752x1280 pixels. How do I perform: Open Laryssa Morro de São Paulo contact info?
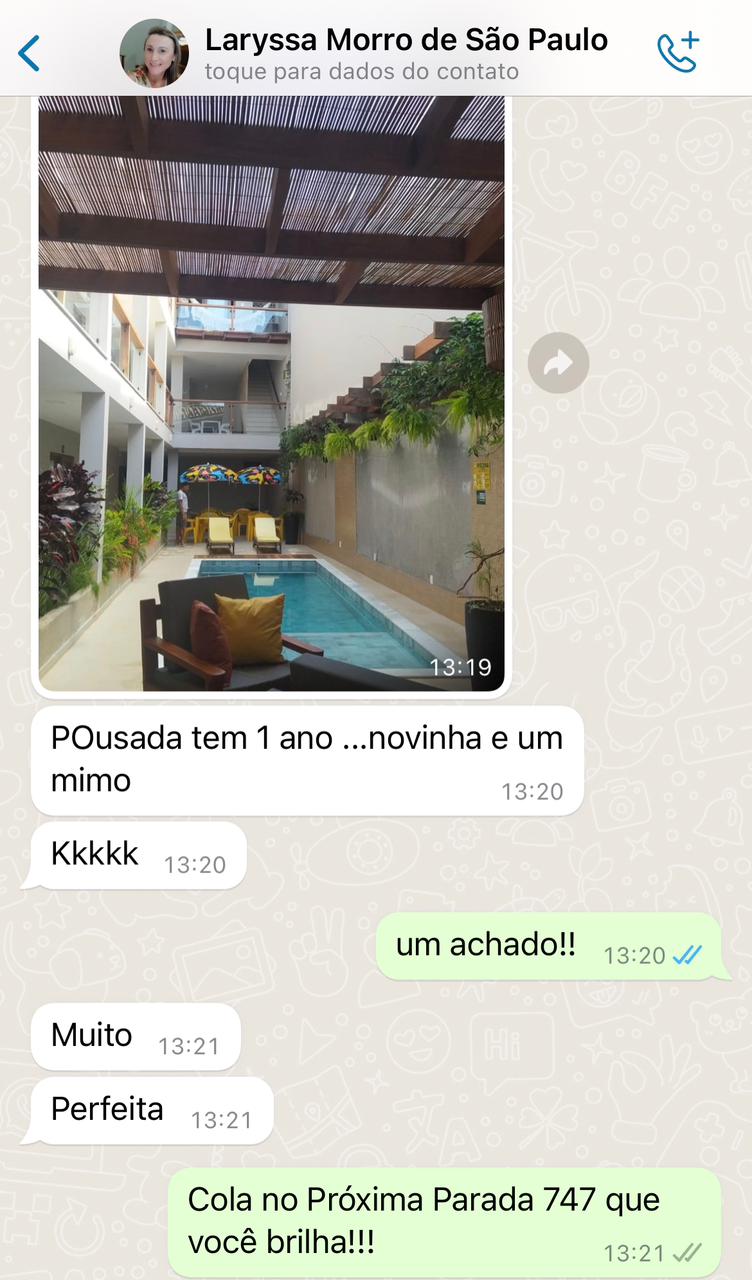[x=405, y=53]
